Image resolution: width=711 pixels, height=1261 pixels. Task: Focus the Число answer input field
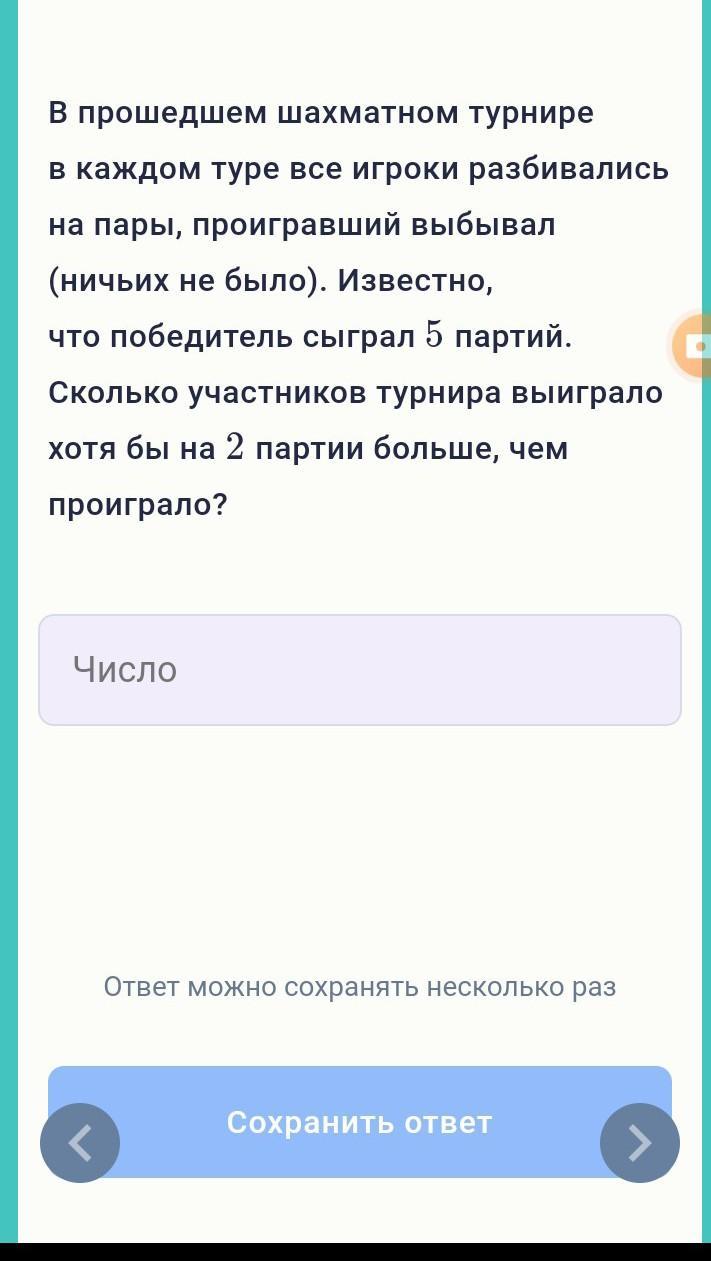[x=360, y=670]
